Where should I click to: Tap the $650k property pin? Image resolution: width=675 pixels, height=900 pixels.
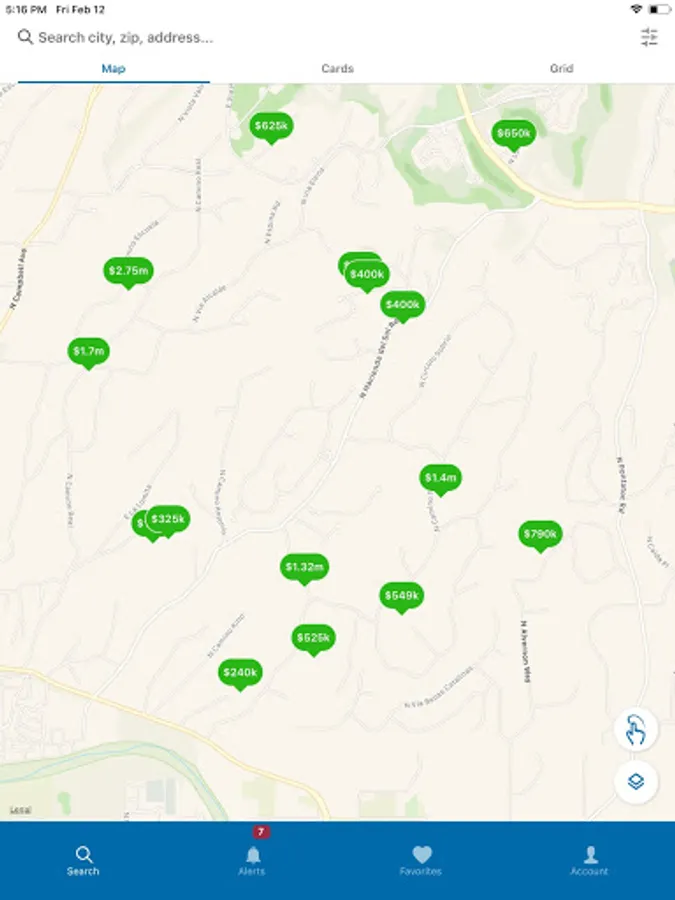click(x=514, y=134)
